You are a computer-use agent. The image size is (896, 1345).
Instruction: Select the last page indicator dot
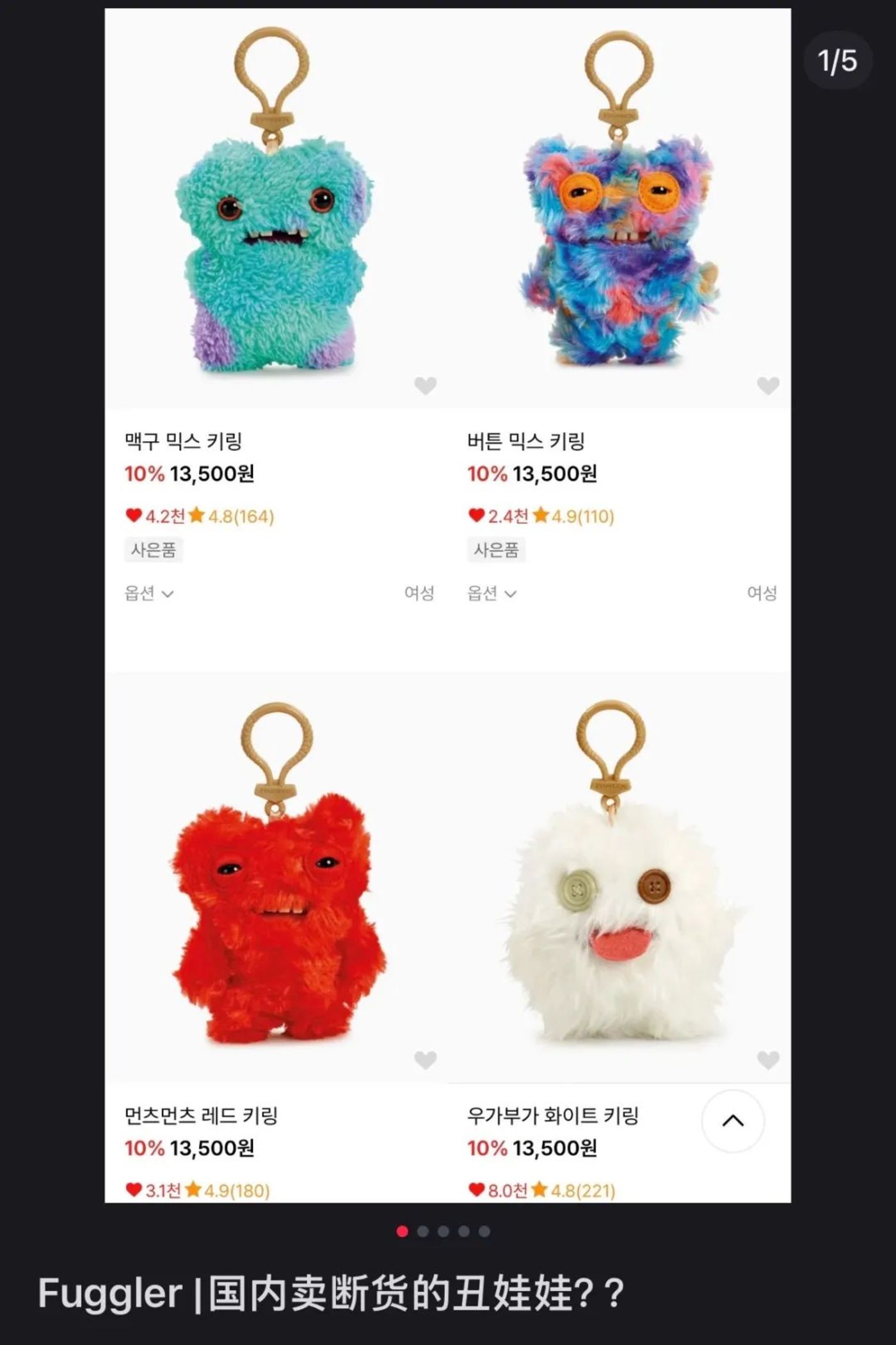(x=484, y=1231)
